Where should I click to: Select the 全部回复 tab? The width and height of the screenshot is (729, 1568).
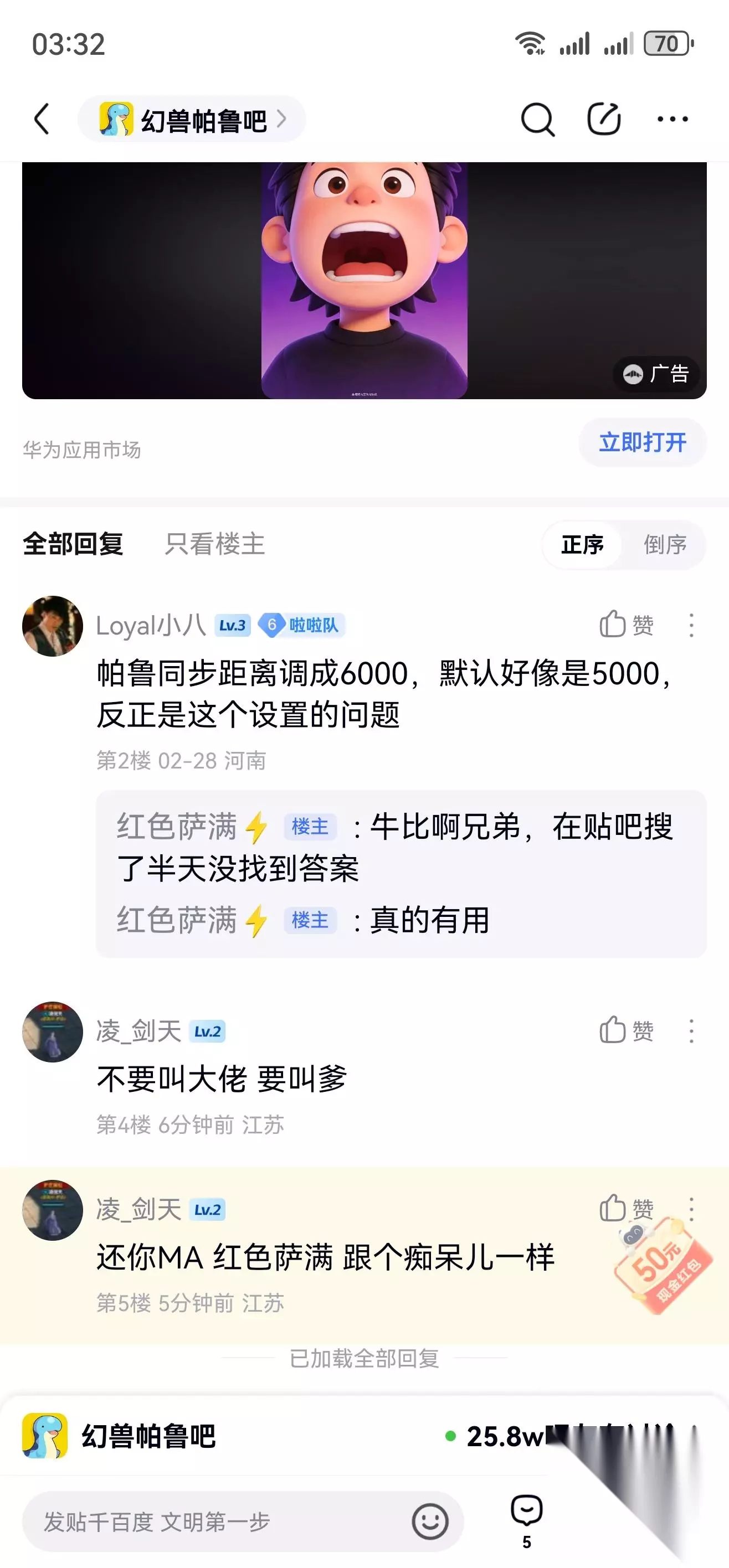point(73,544)
